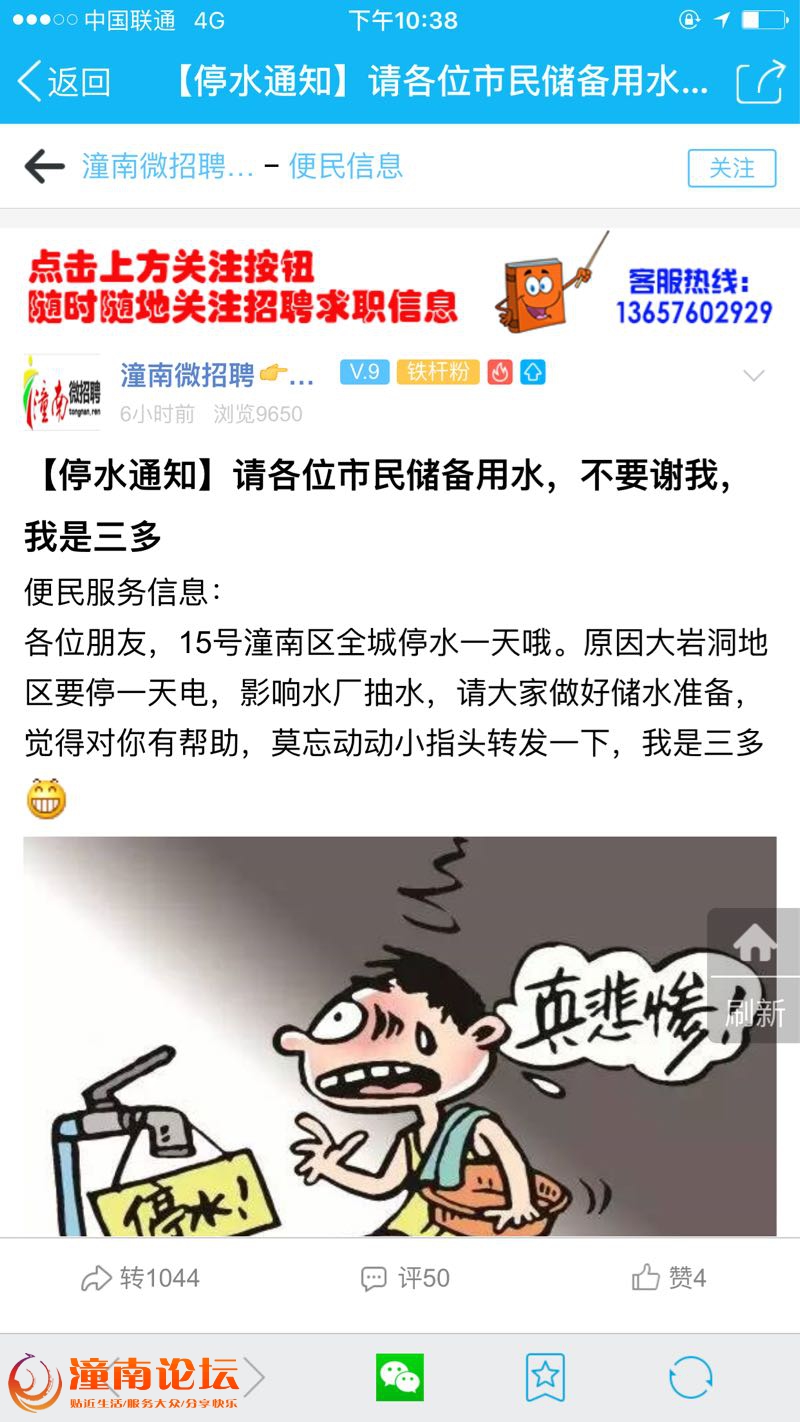Share to WeChat using the green icon
The height and width of the screenshot is (1422, 800).
click(x=400, y=1377)
